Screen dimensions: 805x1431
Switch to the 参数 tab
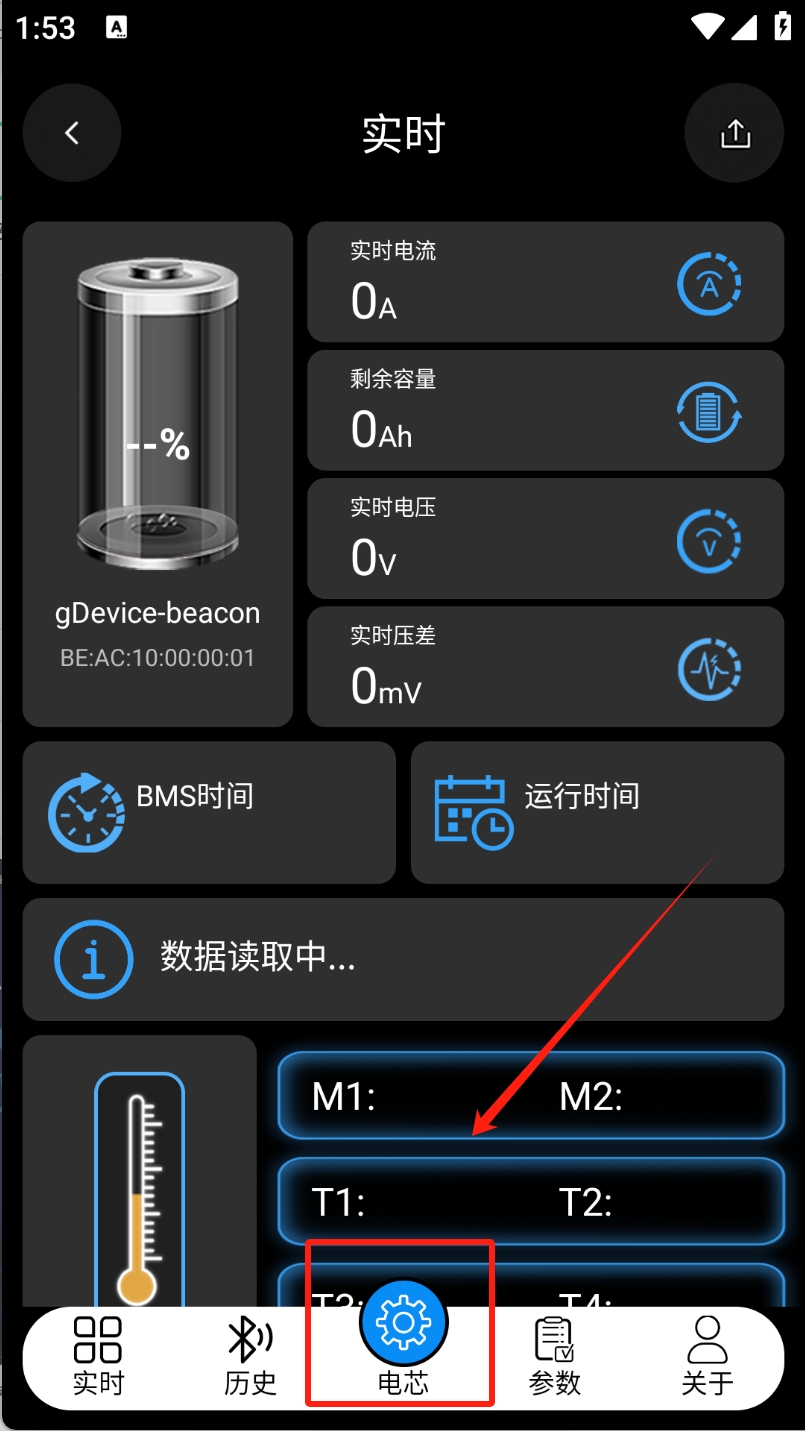554,1355
